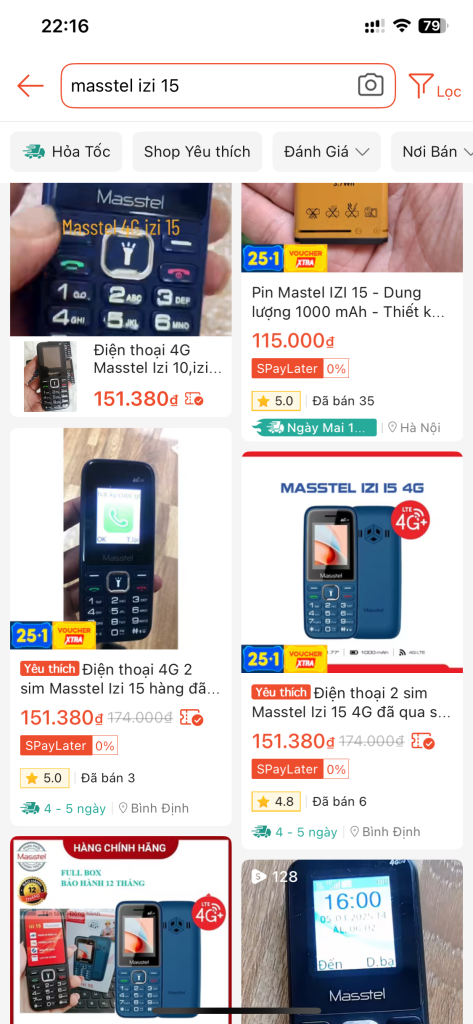Open the video product showing 16:00 screen
Viewport: 473px width, 1024px height.
(x=352, y=942)
